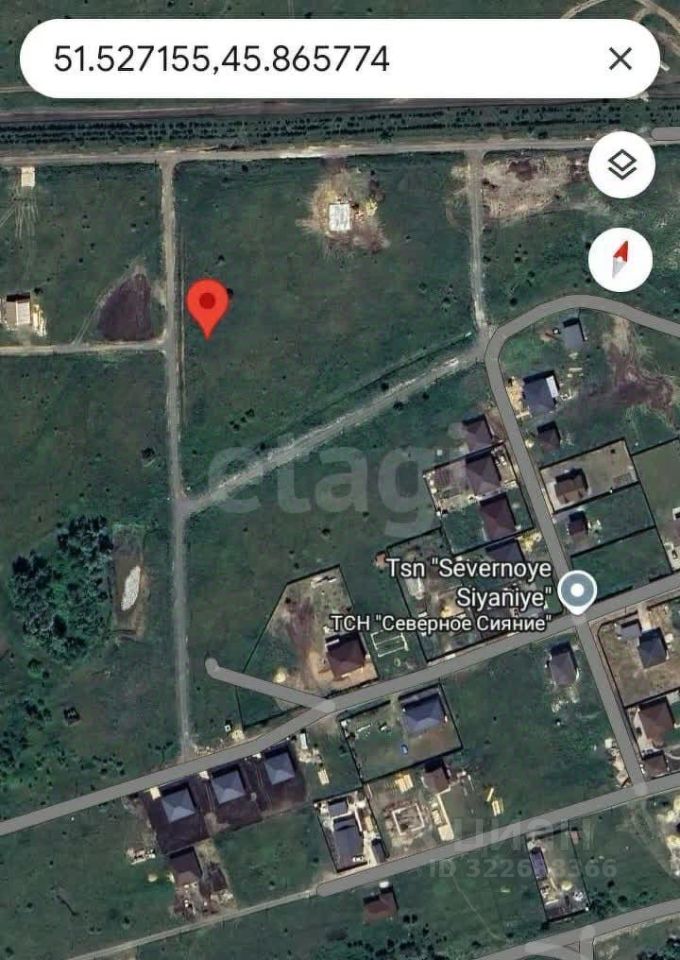680x960 pixels.
Task: Open the map layers selector
Action: (622, 165)
